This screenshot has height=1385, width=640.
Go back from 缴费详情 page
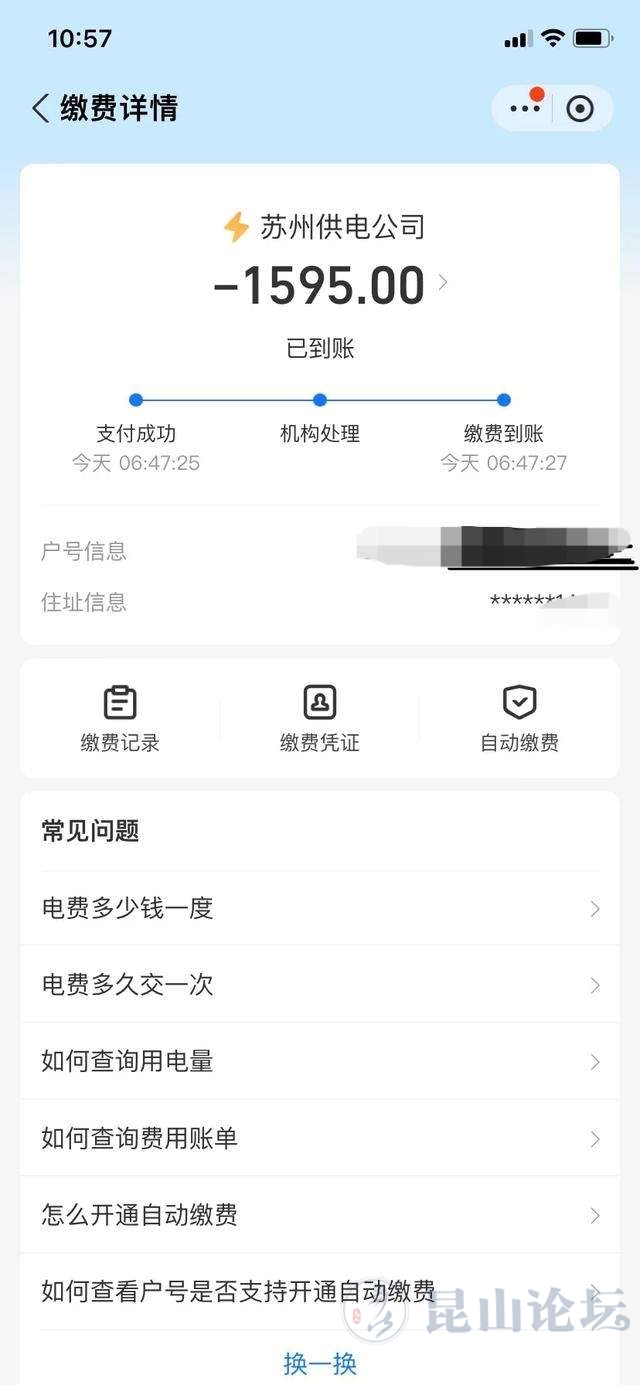(40, 108)
